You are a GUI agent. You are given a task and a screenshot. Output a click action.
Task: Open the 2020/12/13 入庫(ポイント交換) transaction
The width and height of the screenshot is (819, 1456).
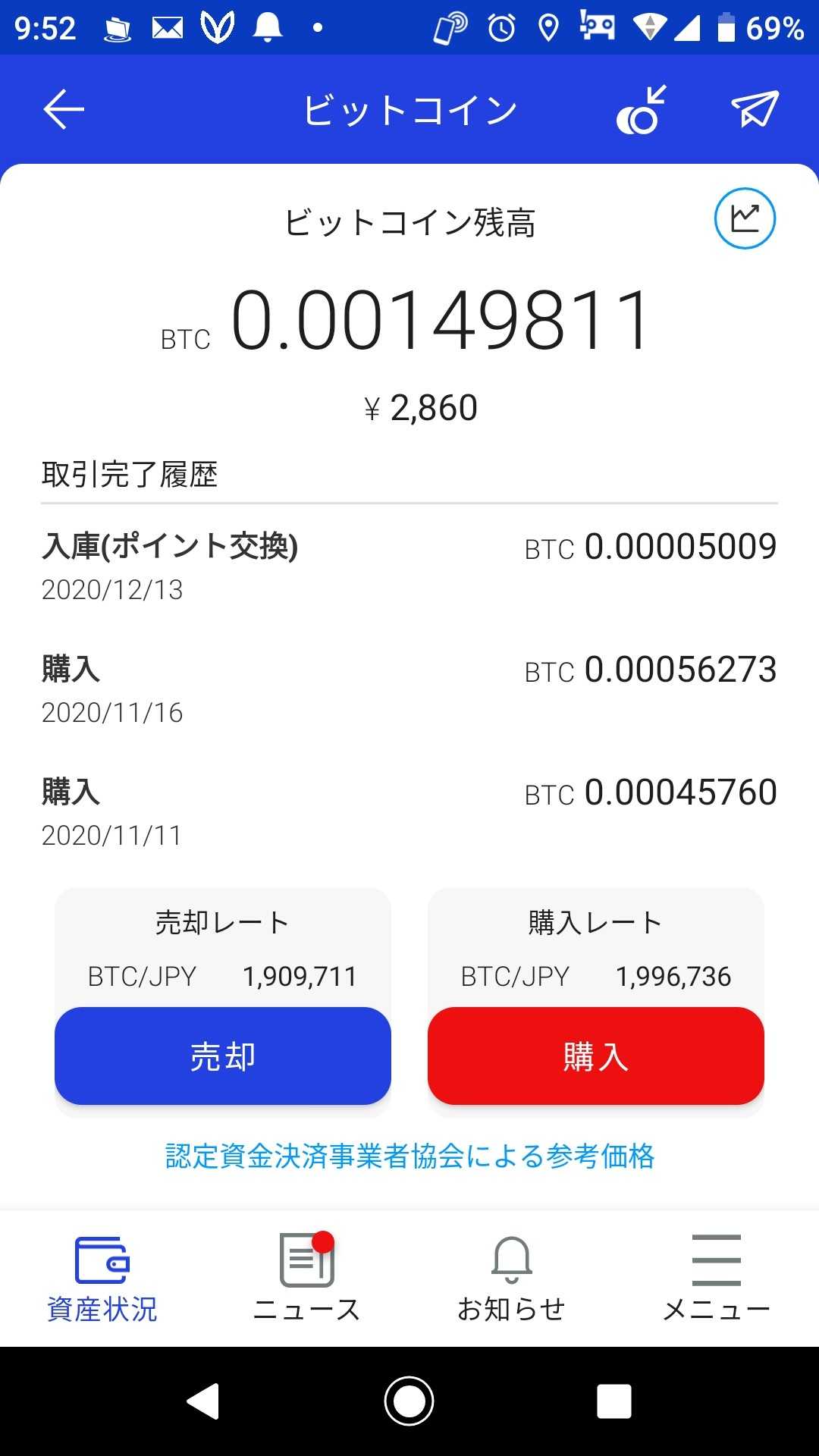(x=409, y=566)
